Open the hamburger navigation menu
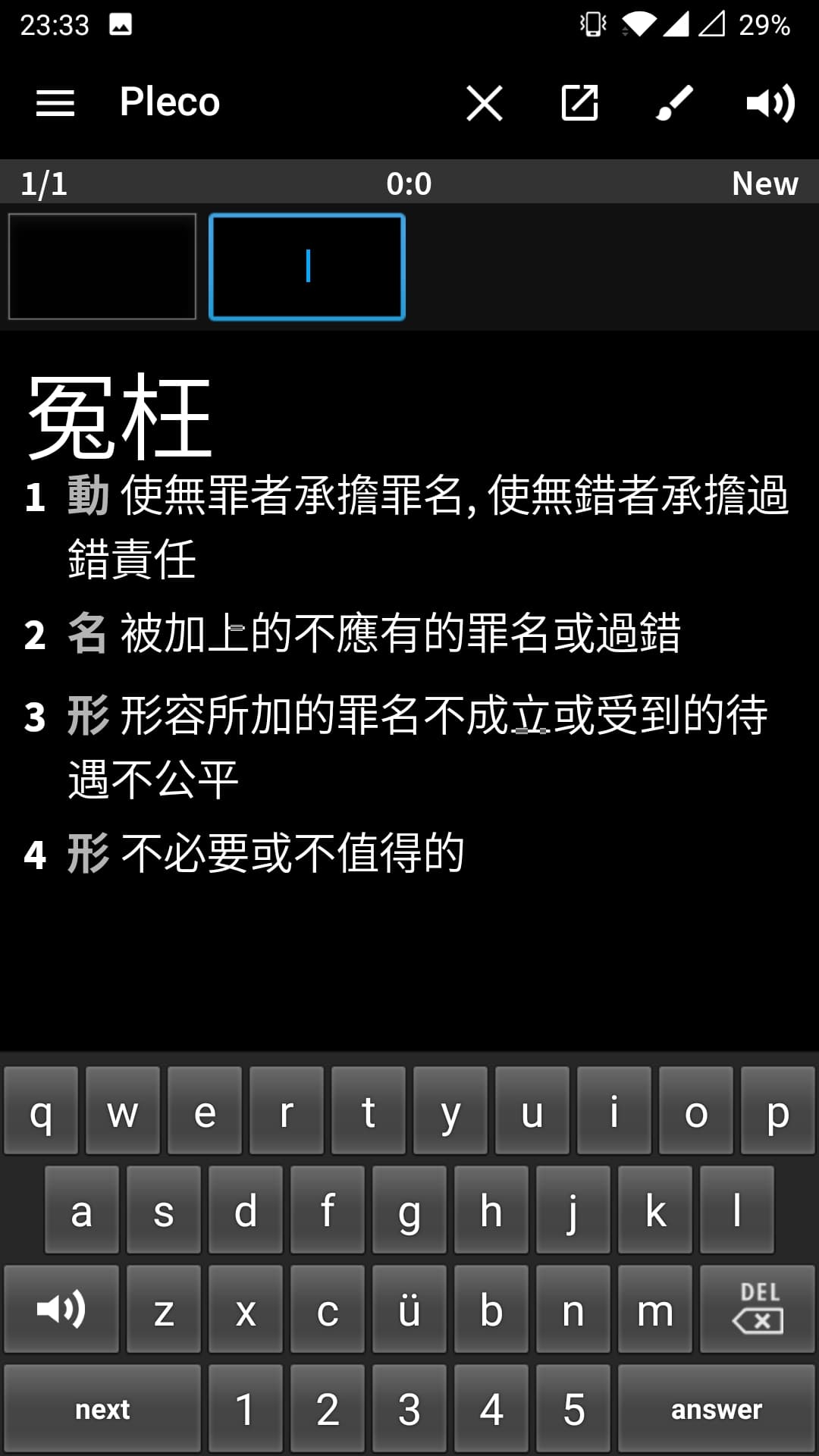The height and width of the screenshot is (1456, 819). 55,103
